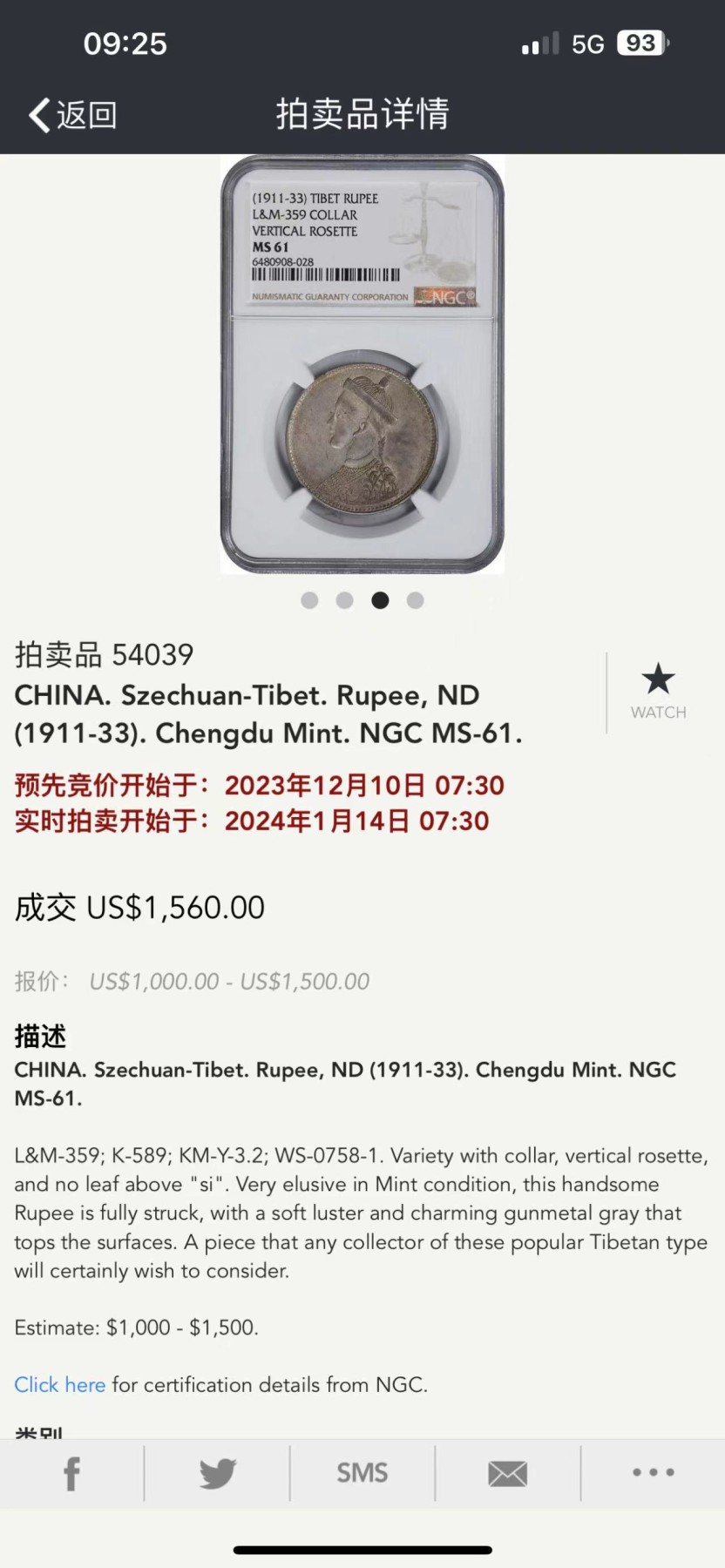Select the first carousel dot
This screenshot has width=725, height=1568.
click(309, 600)
